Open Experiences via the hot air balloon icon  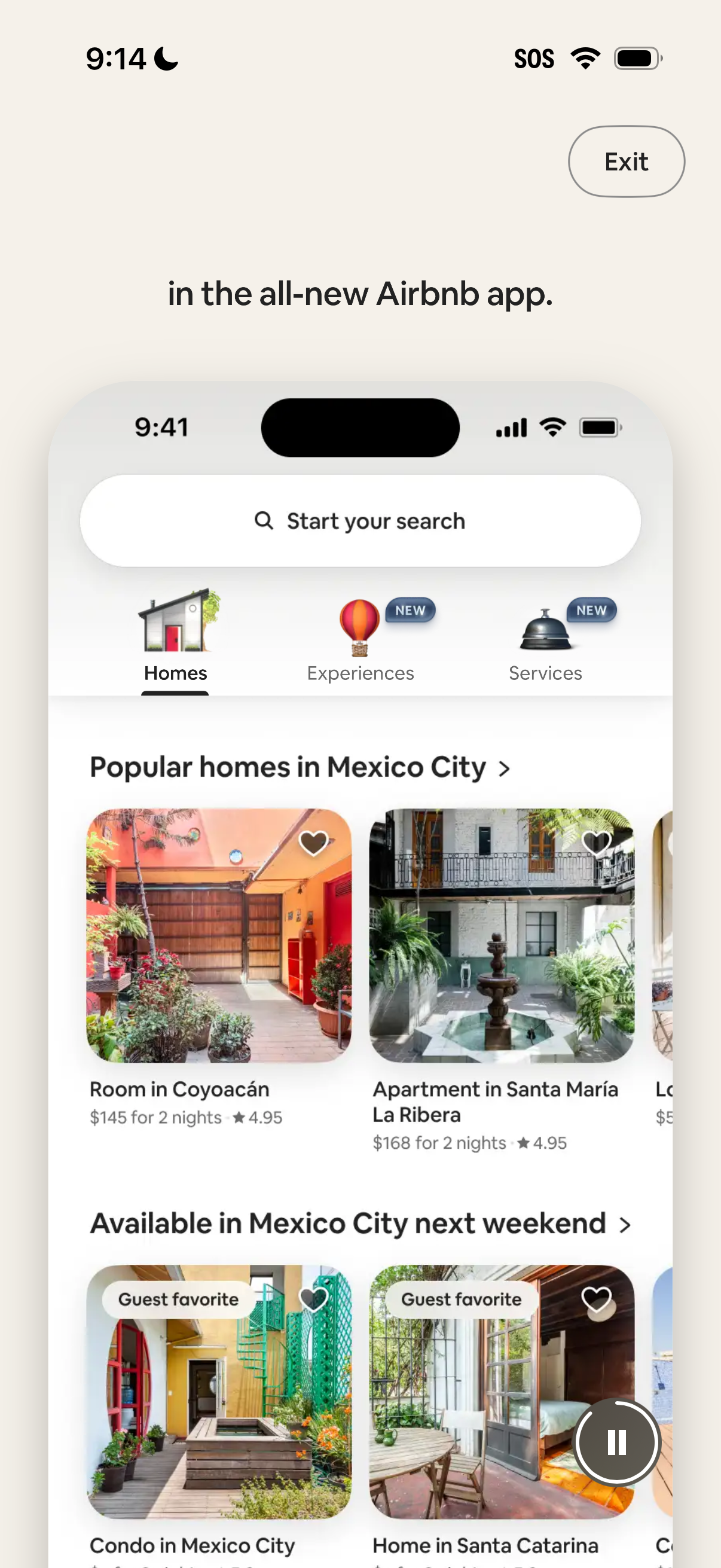pos(359,627)
